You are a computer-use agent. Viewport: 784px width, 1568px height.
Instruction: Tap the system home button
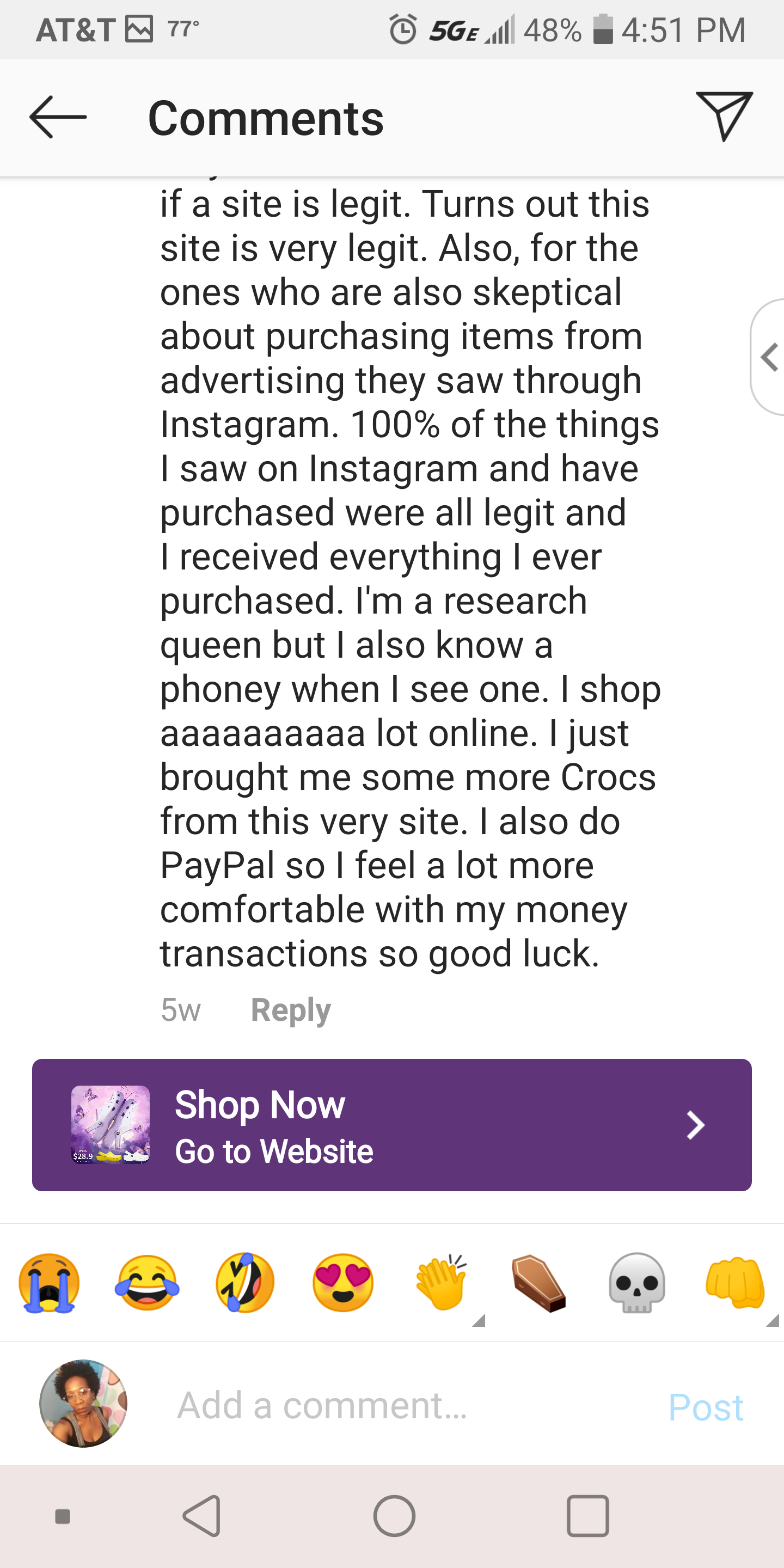(x=394, y=1516)
